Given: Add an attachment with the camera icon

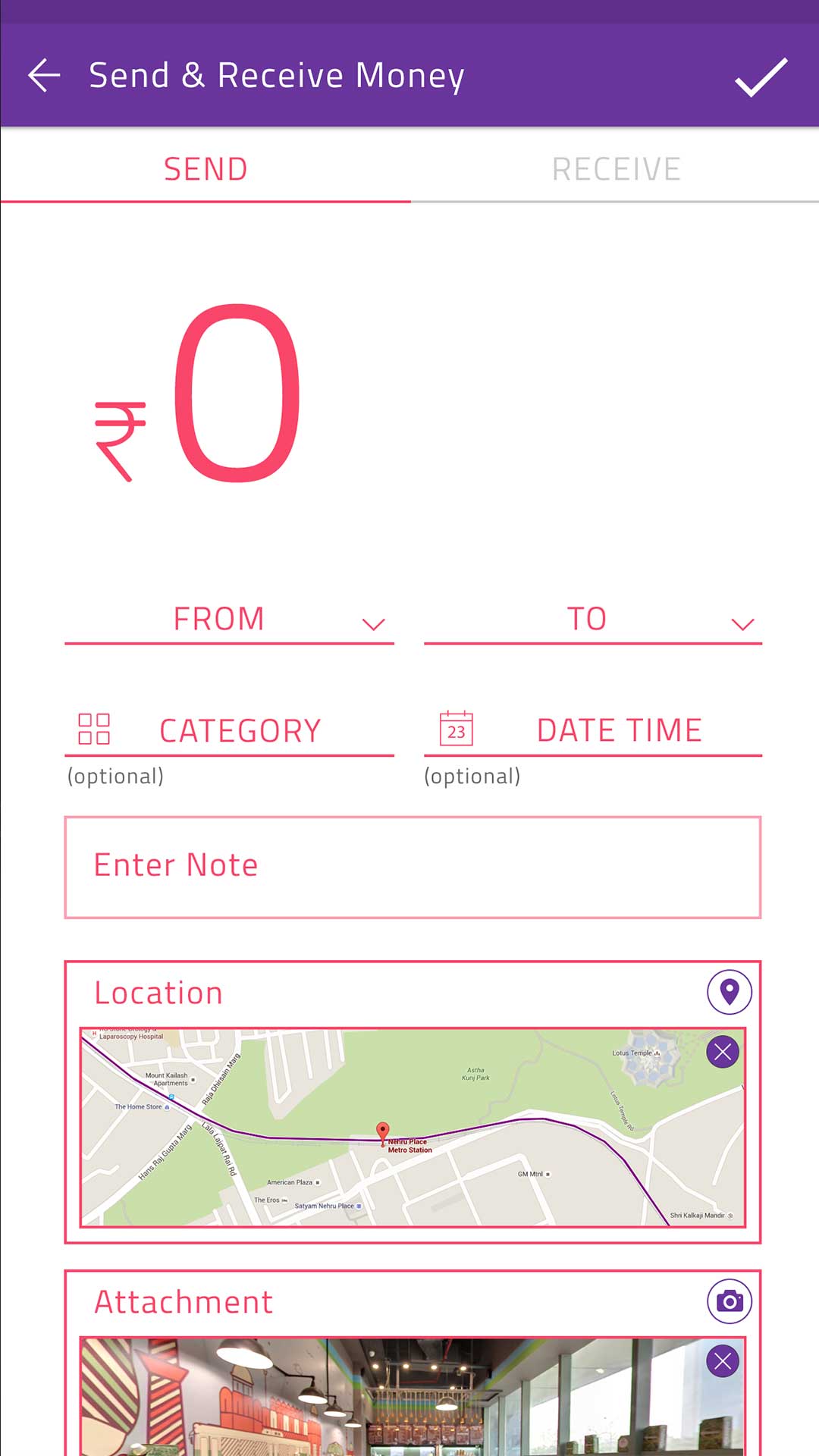Looking at the screenshot, I should [729, 1301].
